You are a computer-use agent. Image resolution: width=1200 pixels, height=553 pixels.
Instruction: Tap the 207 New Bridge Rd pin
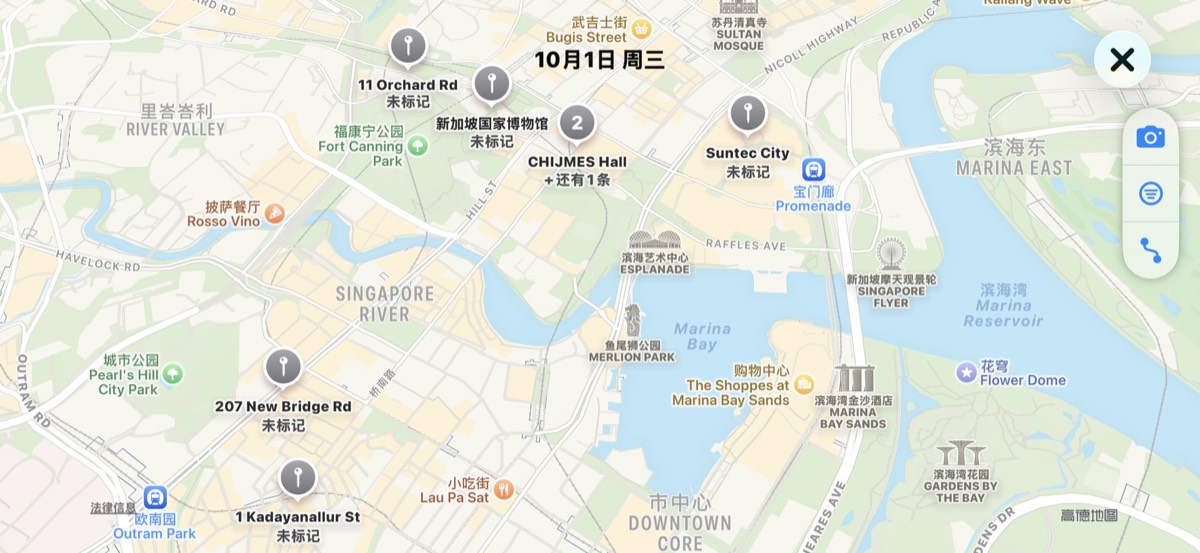coord(283,368)
